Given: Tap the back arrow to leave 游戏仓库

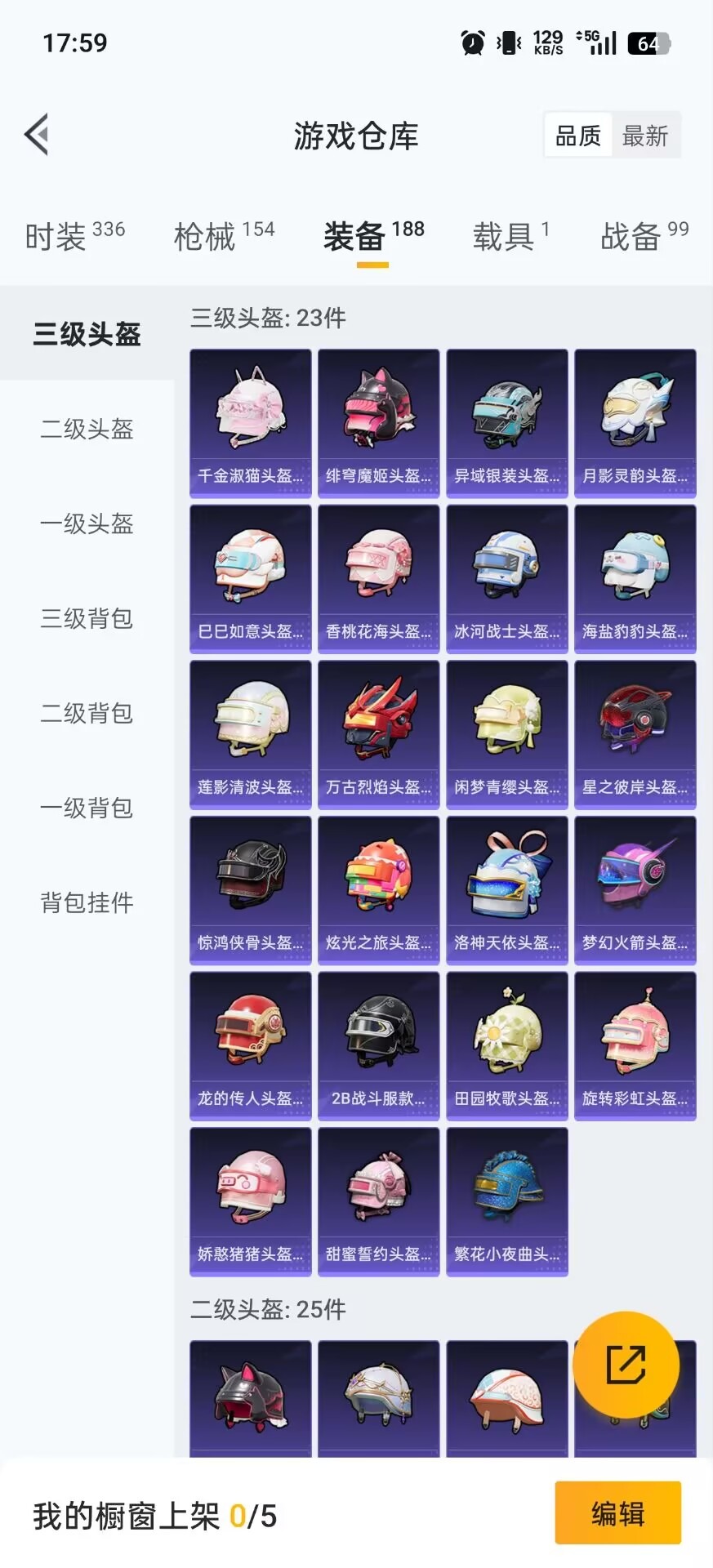Looking at the screenshot, I should coord(36,134).
